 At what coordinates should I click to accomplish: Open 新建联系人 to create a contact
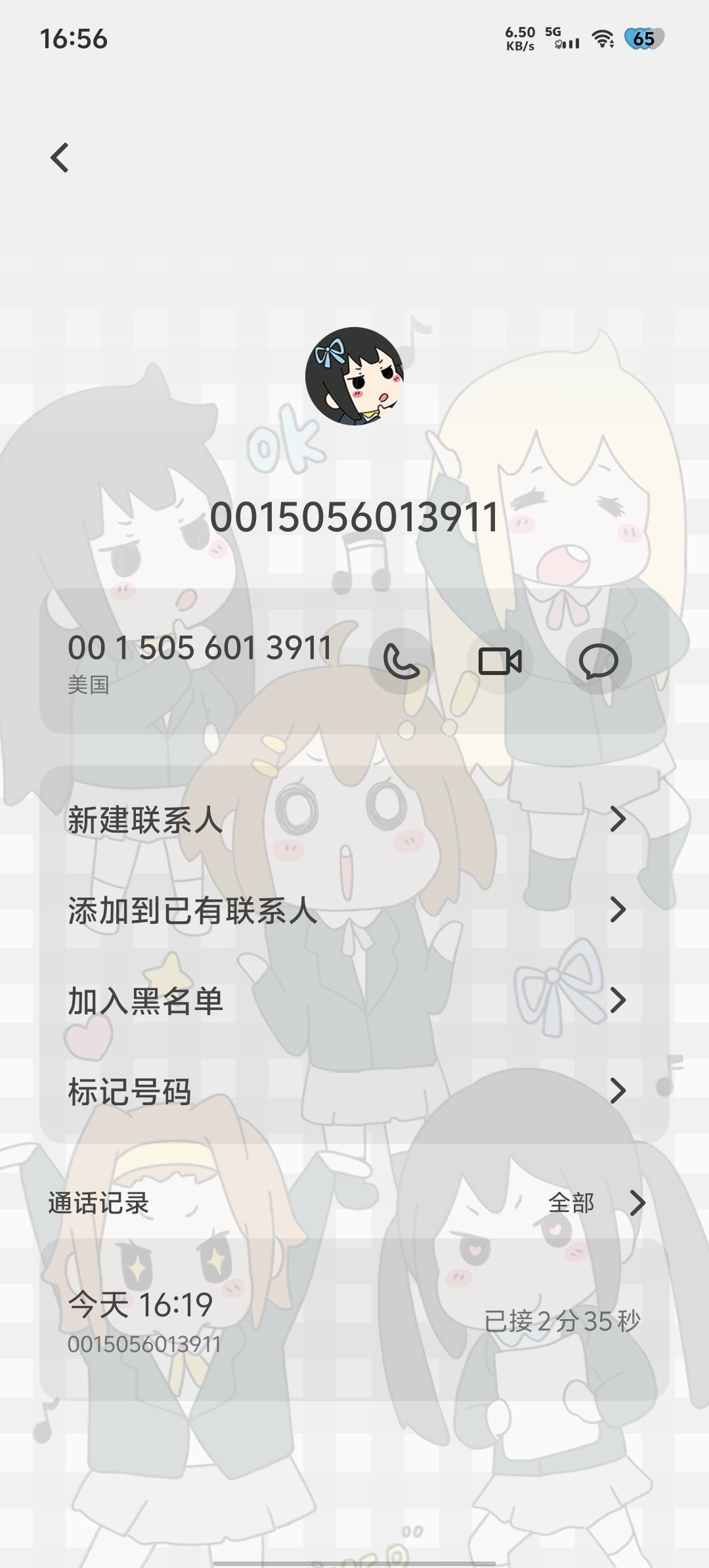354,819
